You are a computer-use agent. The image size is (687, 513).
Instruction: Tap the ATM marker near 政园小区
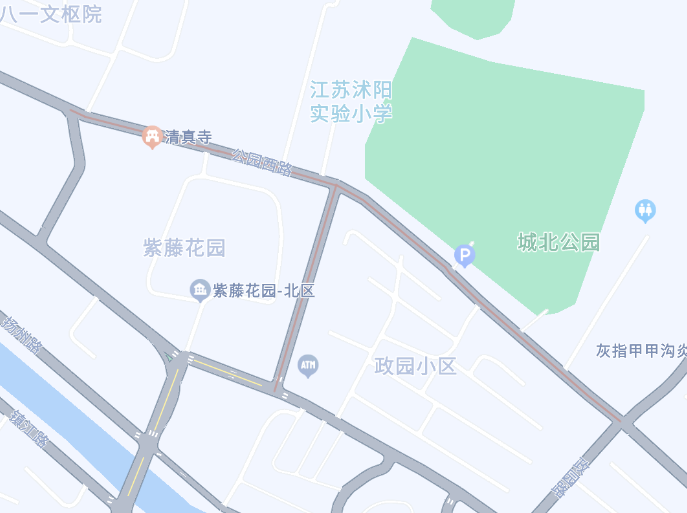point(308,366)
